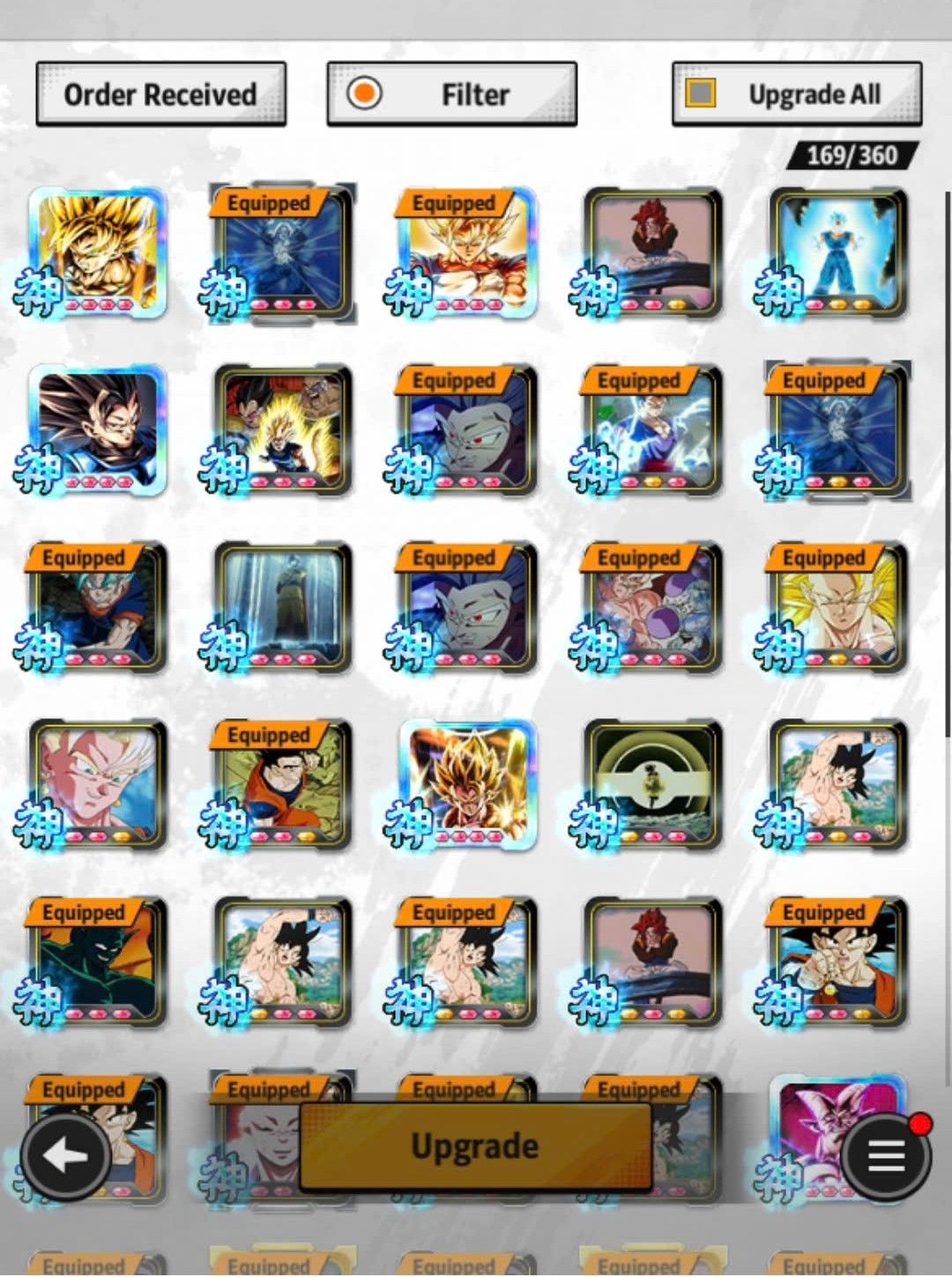Select the equipped orange-gi Gohan item
This screenshot has width=952, height=1277.
pos(282,784)
